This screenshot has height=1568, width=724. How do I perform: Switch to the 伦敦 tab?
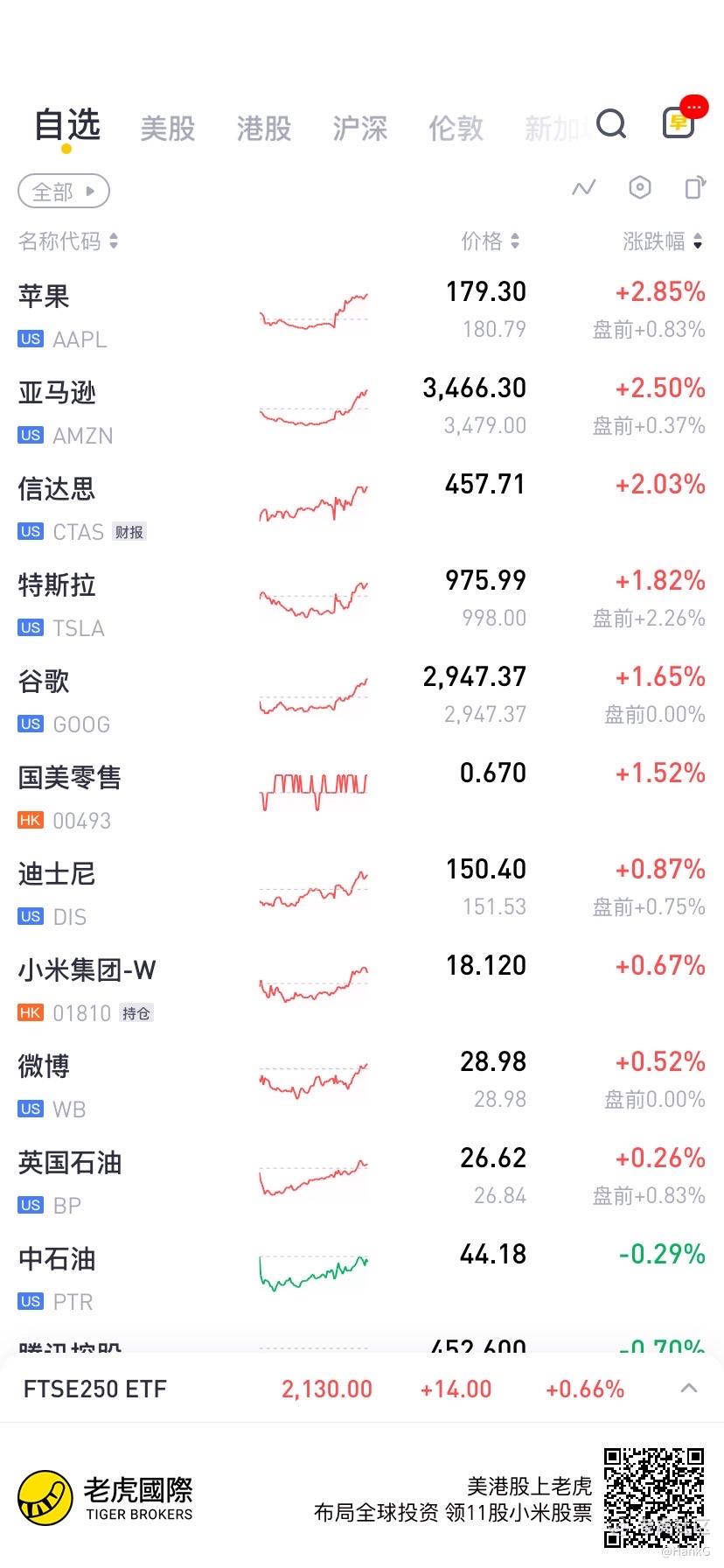[456, 129]
